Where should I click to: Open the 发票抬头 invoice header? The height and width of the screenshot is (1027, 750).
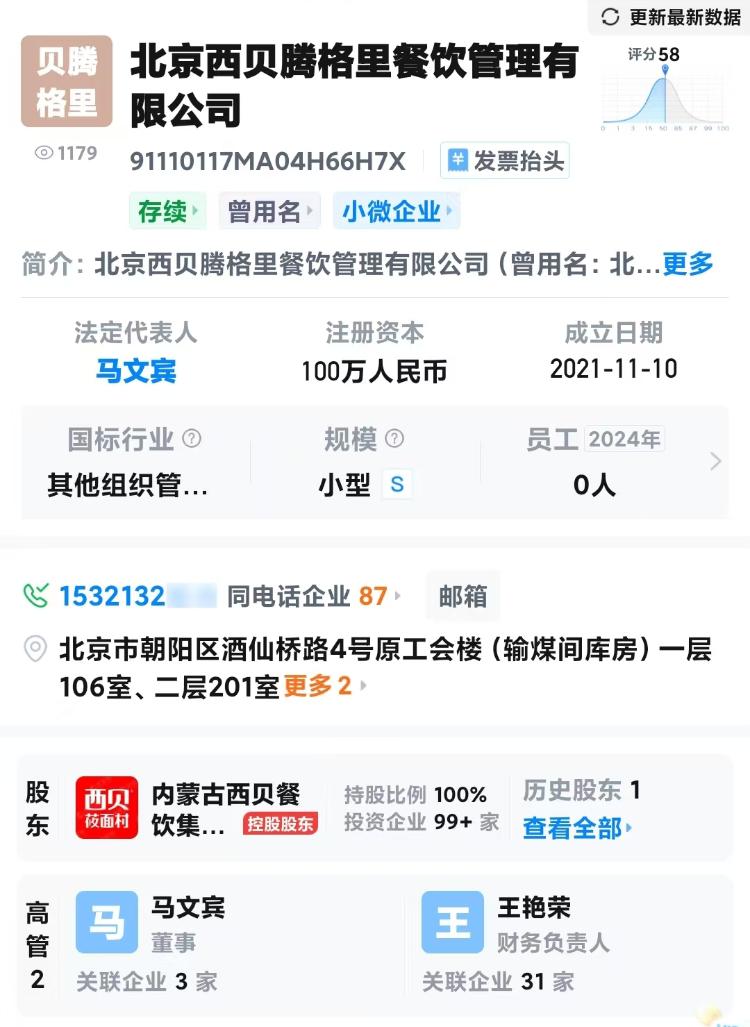[x=505, y=161]
